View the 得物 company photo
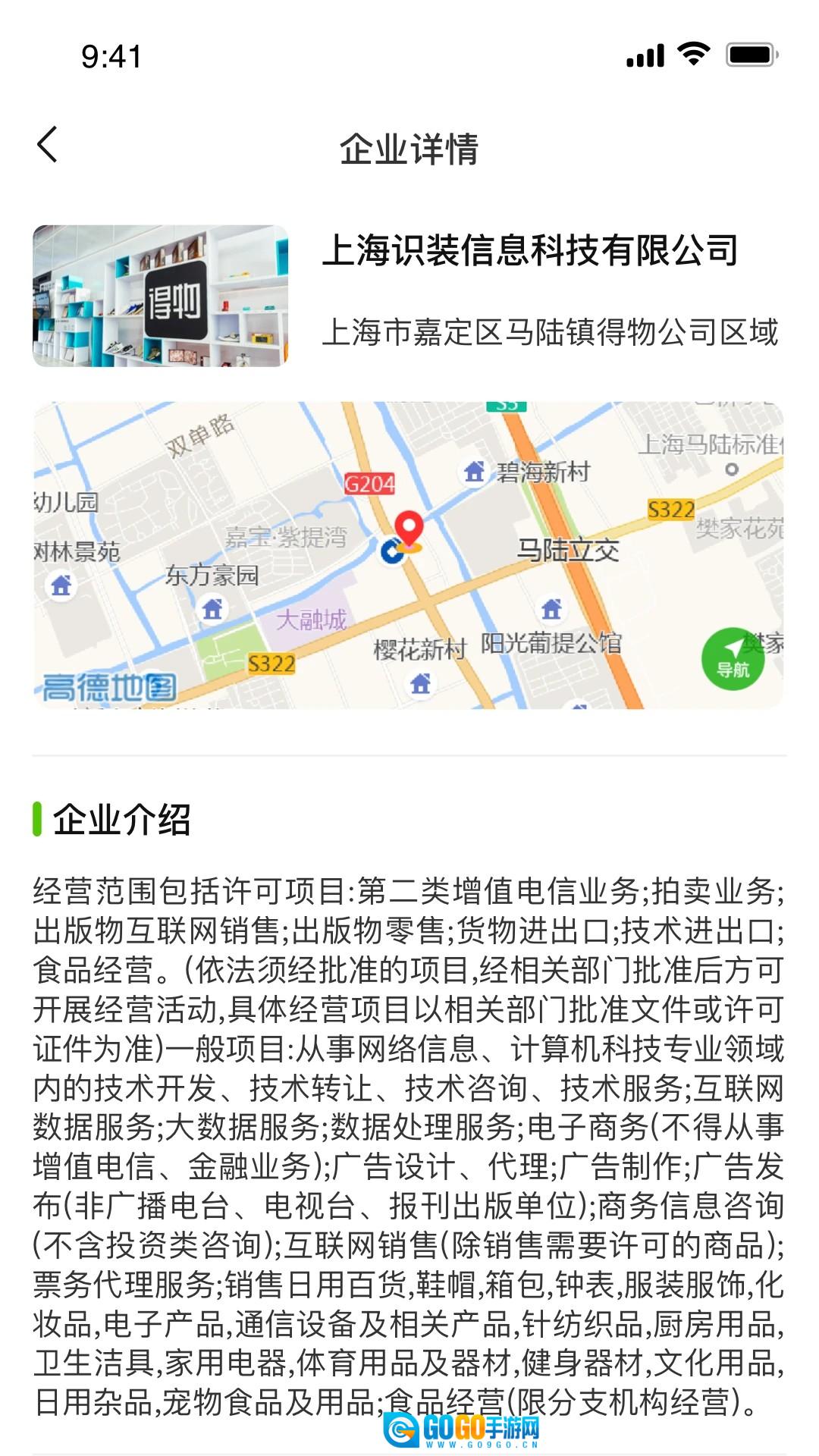819x1456 pixels. coord(160,296)
